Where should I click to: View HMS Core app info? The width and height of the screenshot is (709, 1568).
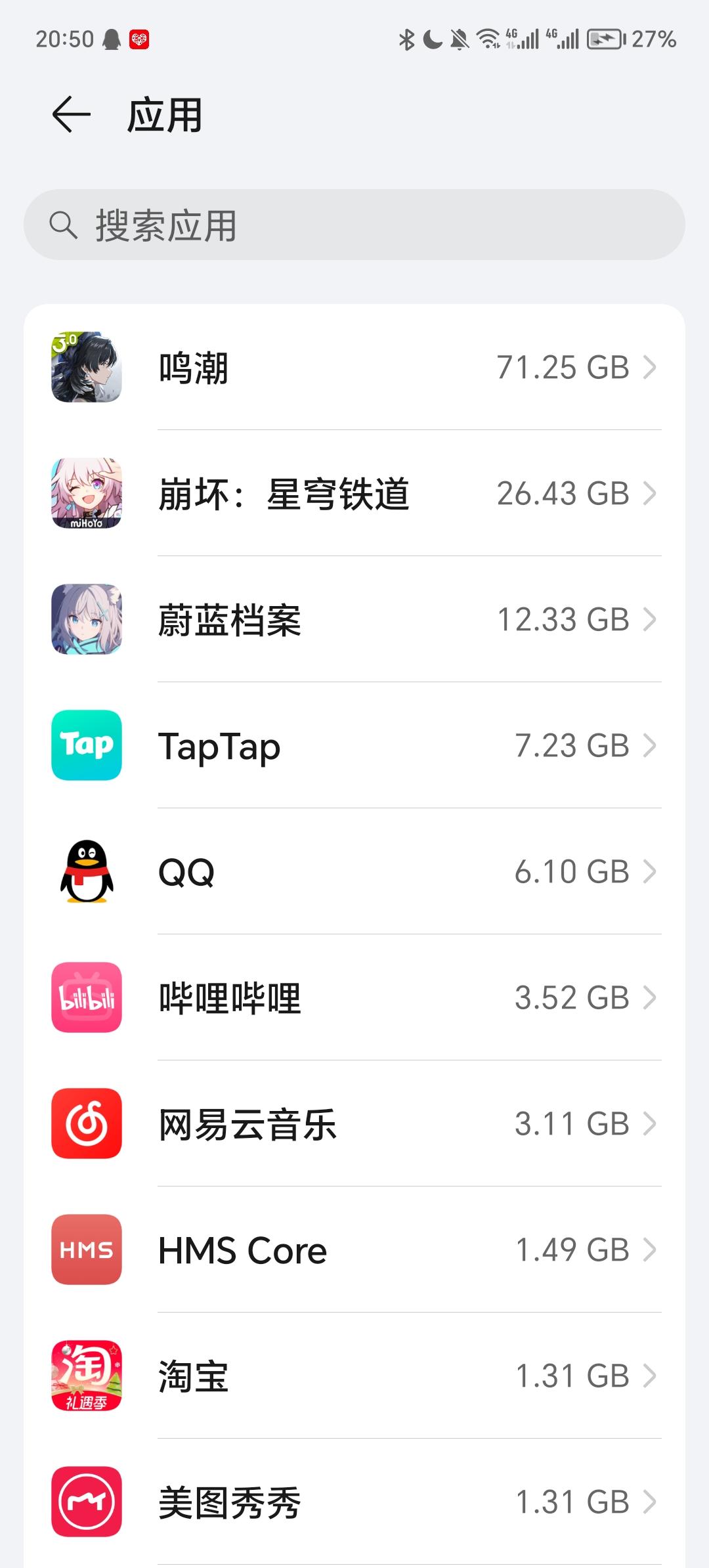pyautogui.click(x=354, y=1250)
